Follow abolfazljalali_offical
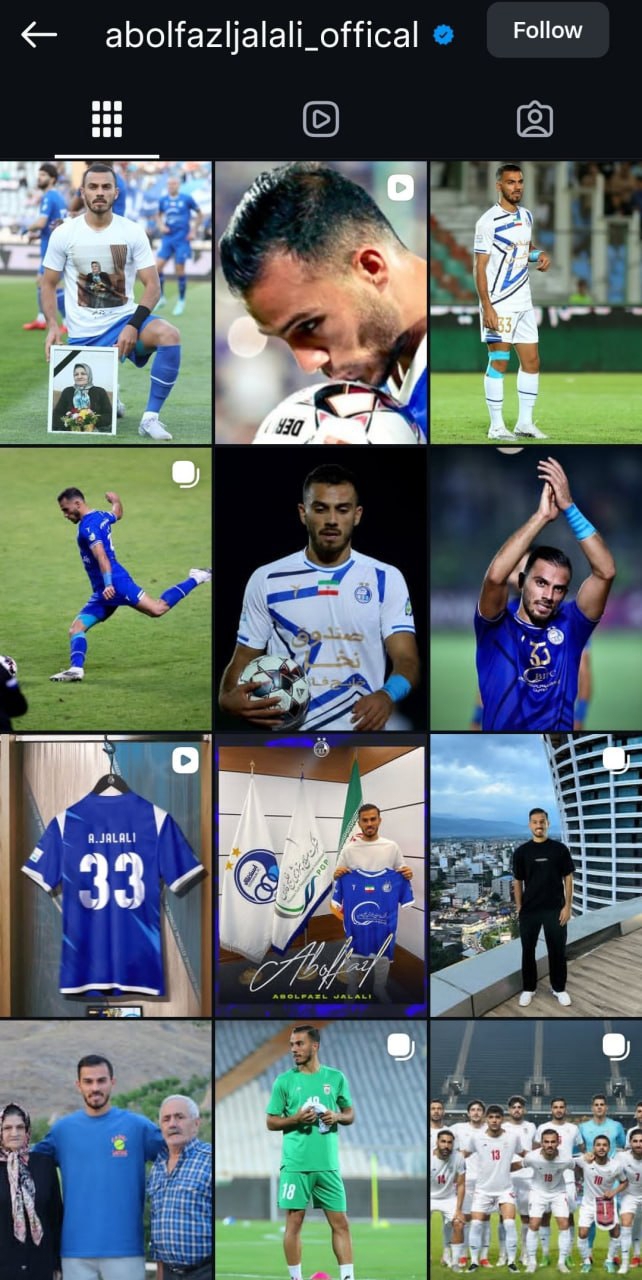The image size is (642, 1280). (548, 30)
